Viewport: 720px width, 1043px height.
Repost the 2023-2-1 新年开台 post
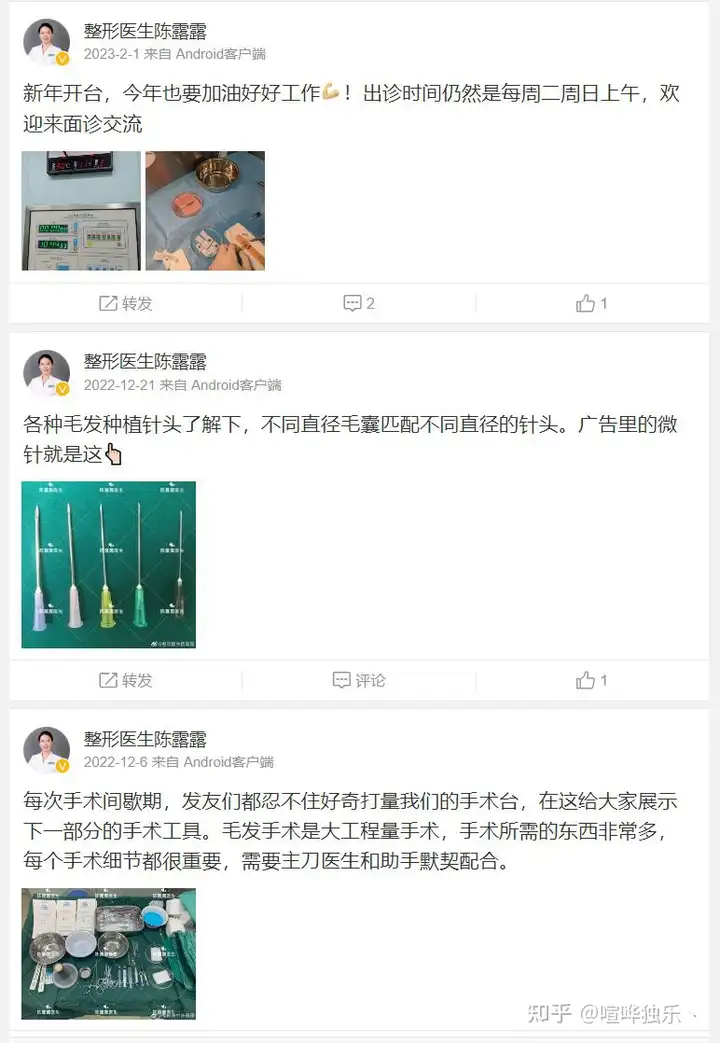[x=126, y=303]
